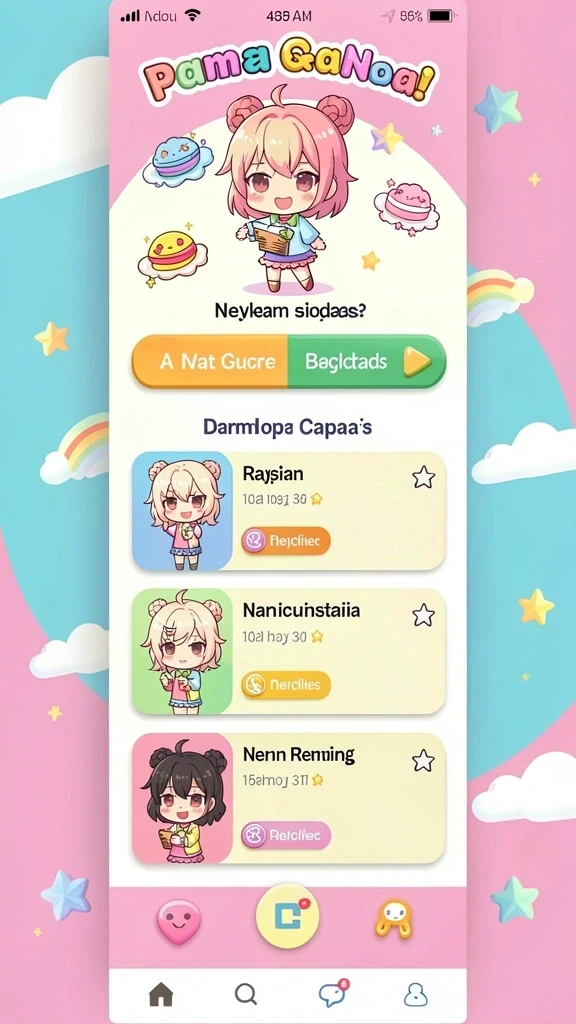Tap the orange Rejcliec button under Raysian

(286, 541)
